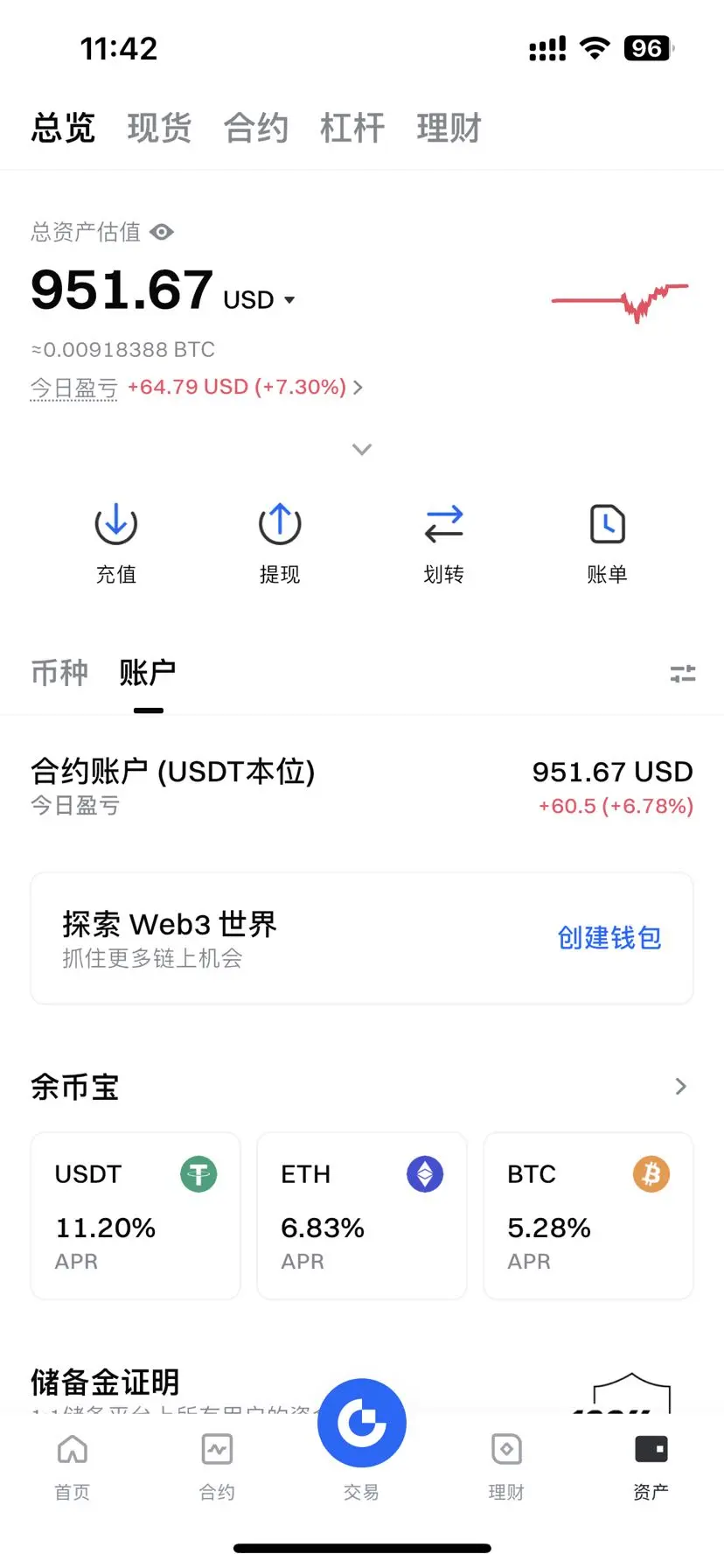Viewport: 724px width, 1568px height.
Task: Hide total asset value with eye icon
Action: tap(162, 232)
